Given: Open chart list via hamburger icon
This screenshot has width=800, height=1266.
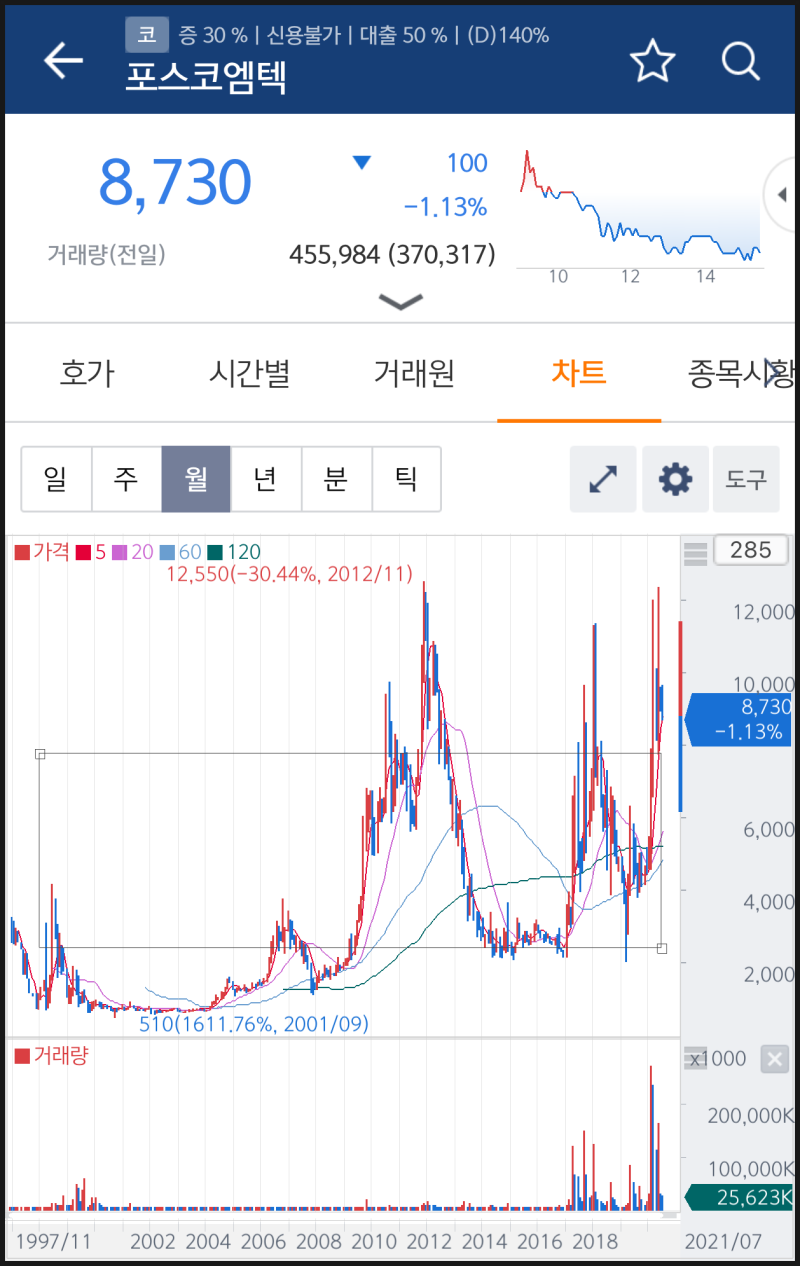Looking at the screenshot, I should pyautogui.click(x=696, y=553).
